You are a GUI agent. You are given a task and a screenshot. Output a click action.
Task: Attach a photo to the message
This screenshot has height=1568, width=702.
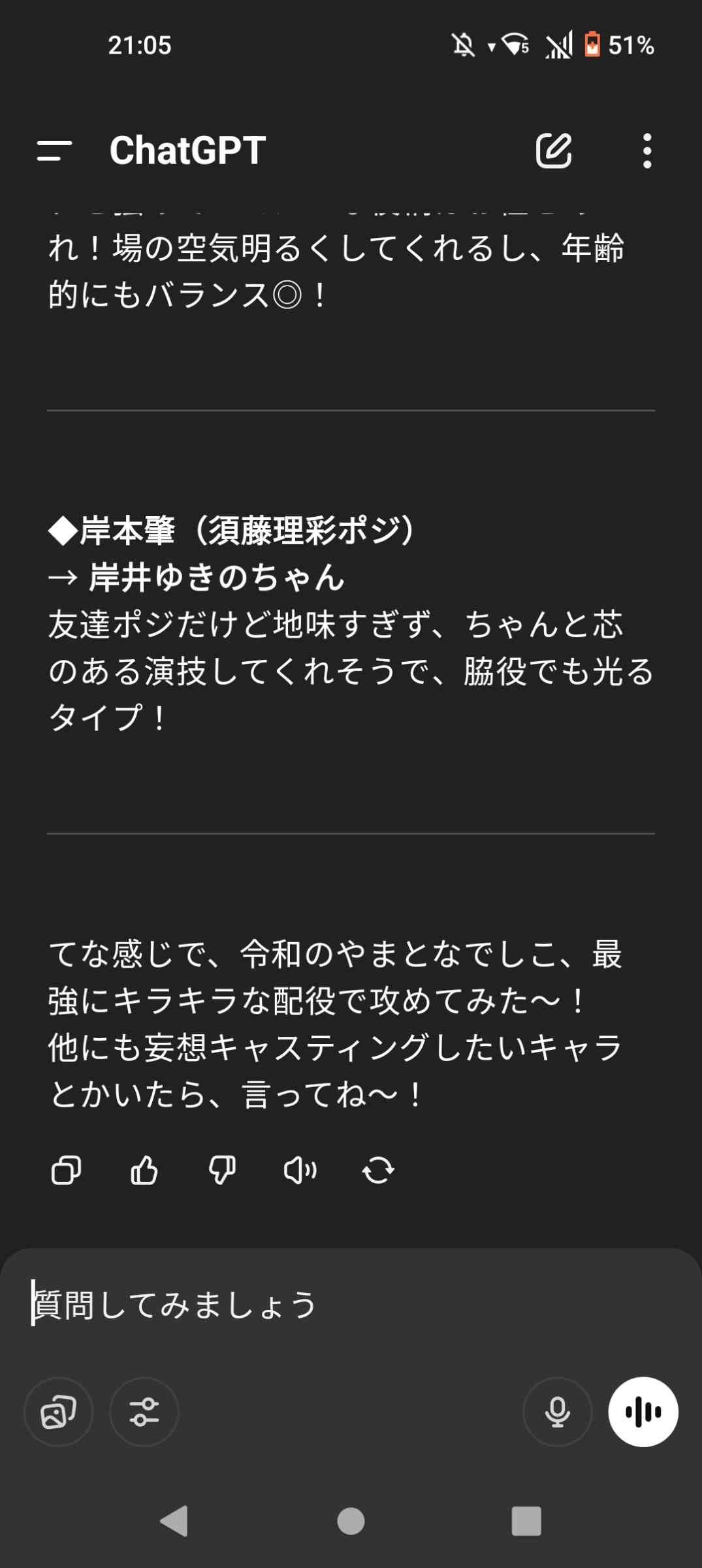[x=59, y=1412]
